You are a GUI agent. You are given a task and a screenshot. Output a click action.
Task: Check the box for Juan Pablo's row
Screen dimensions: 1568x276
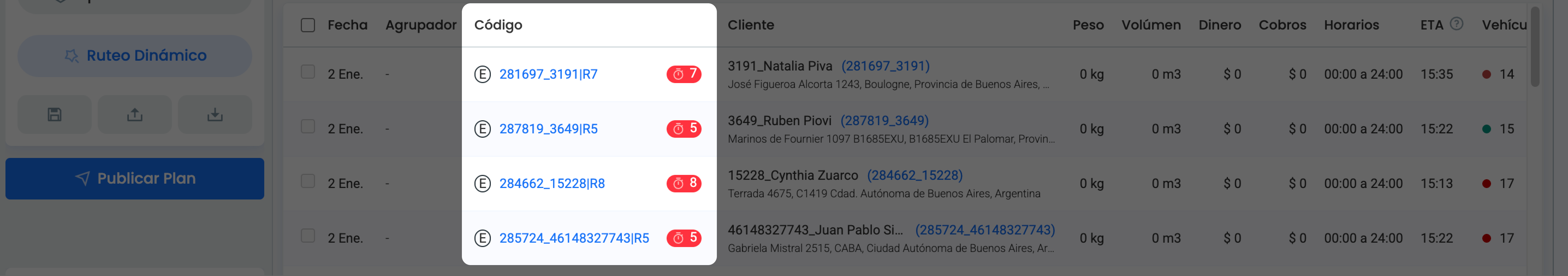(x=308, y=236)
